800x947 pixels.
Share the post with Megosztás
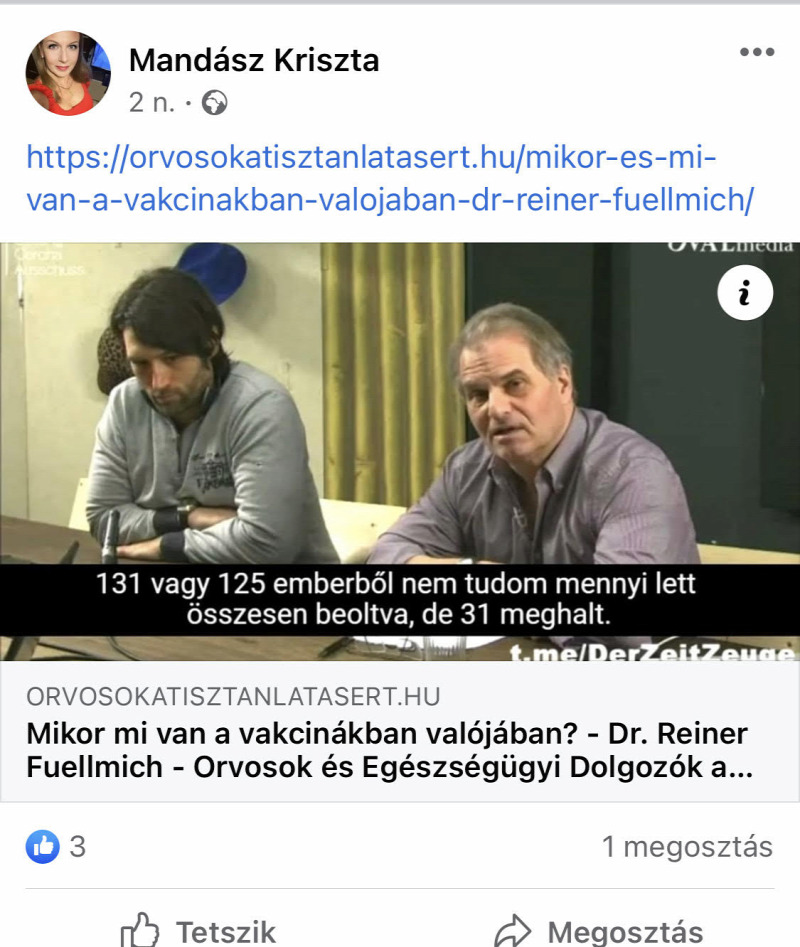[598, 931]
